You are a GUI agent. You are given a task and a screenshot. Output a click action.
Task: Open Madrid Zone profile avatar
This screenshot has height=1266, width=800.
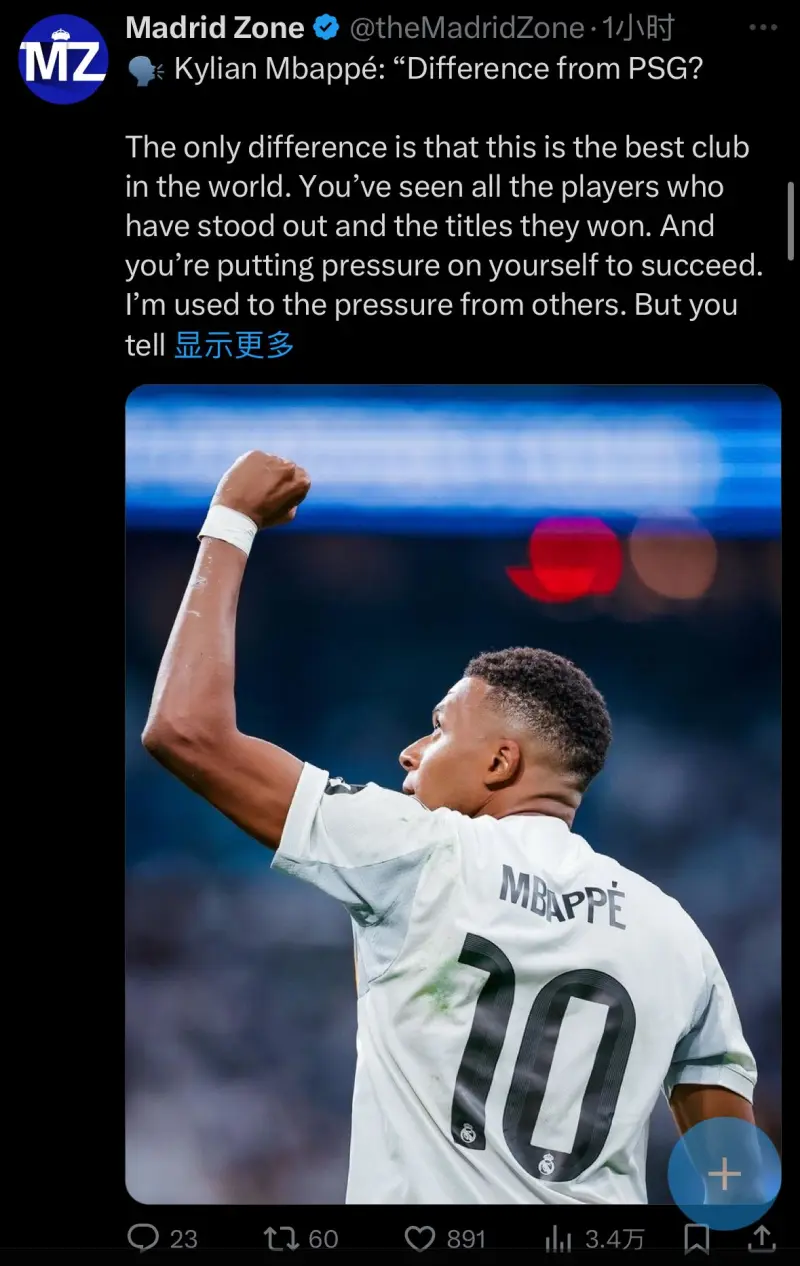pyautogui.click(x=63, y=58)
